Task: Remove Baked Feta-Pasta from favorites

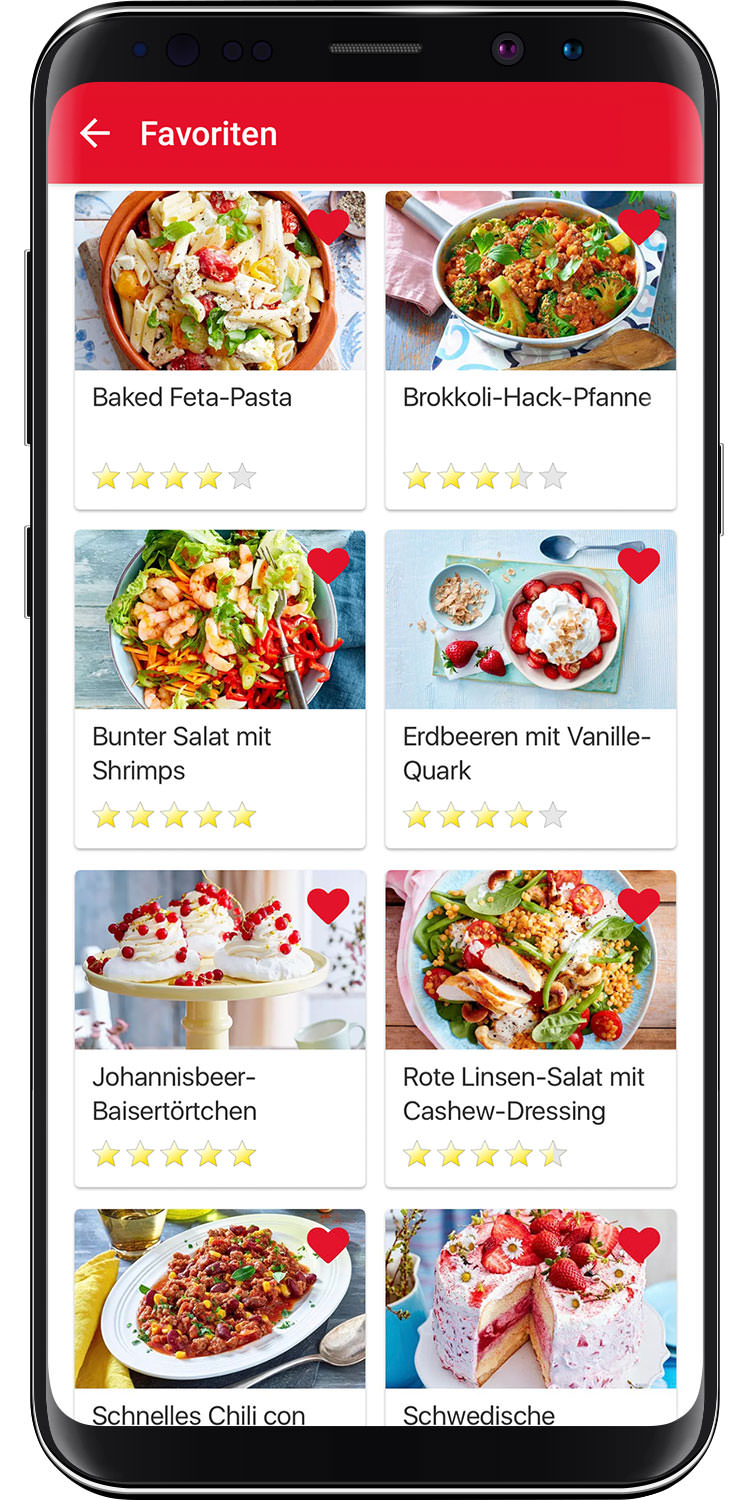Action: pos(328,226)
